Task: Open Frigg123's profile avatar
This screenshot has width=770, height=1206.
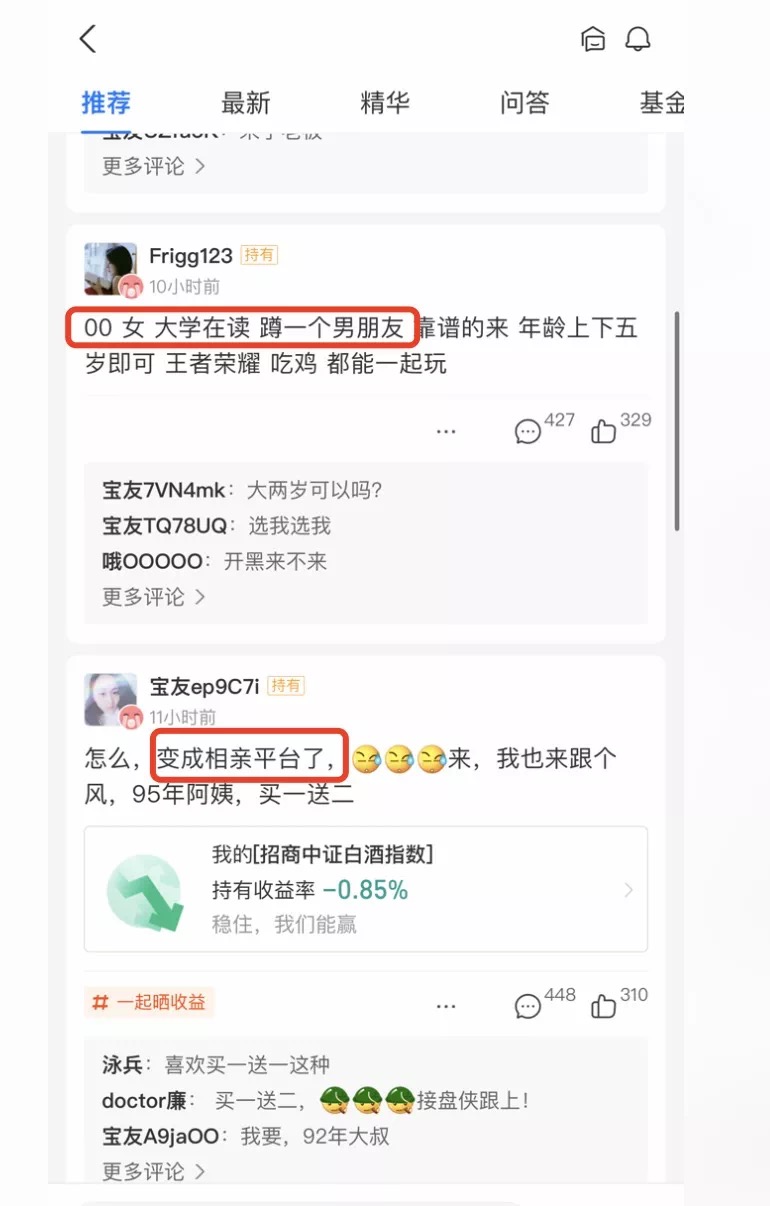Action: tap(110, 268)
